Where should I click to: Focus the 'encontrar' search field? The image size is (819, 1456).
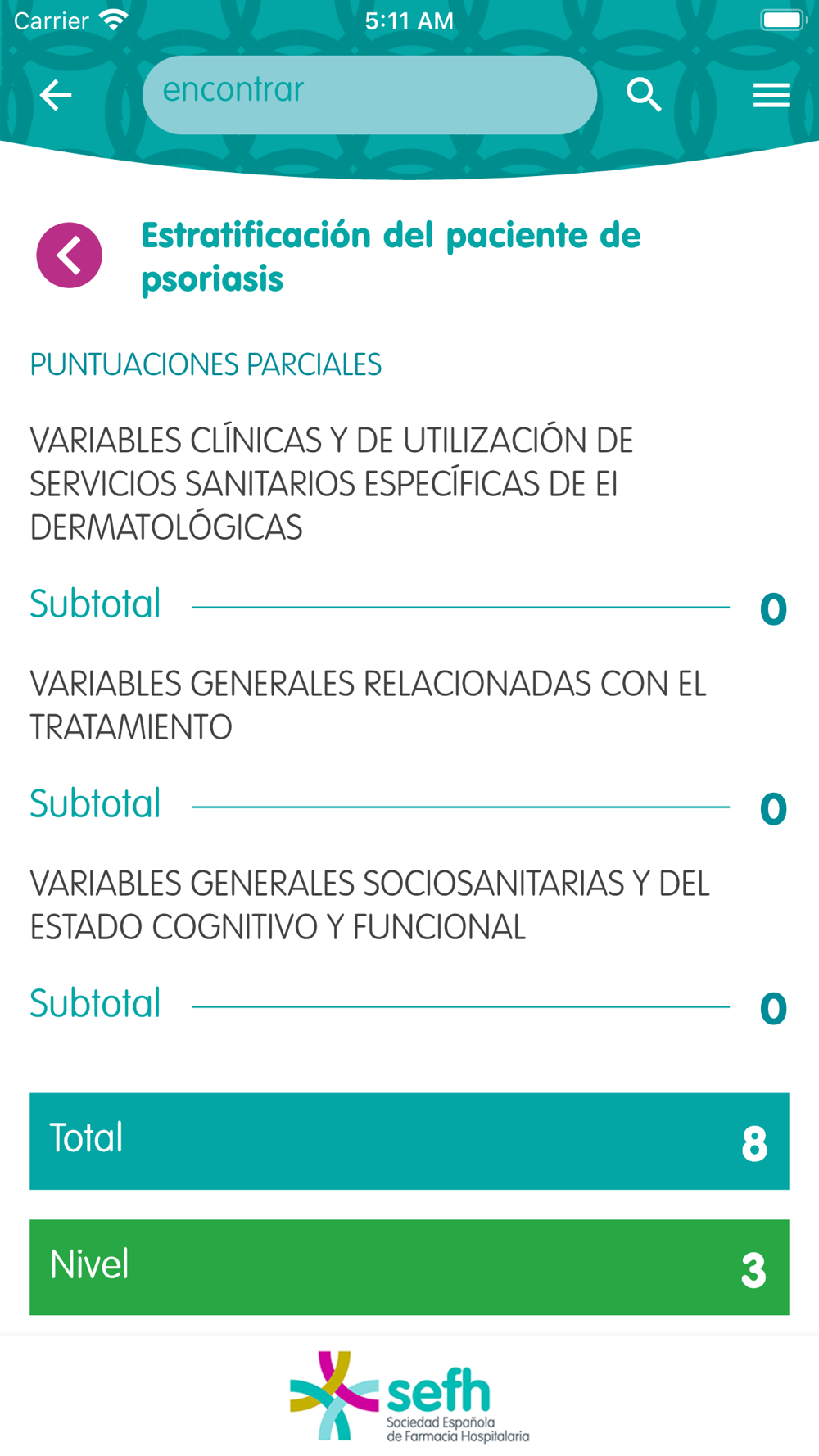point(369,95)
